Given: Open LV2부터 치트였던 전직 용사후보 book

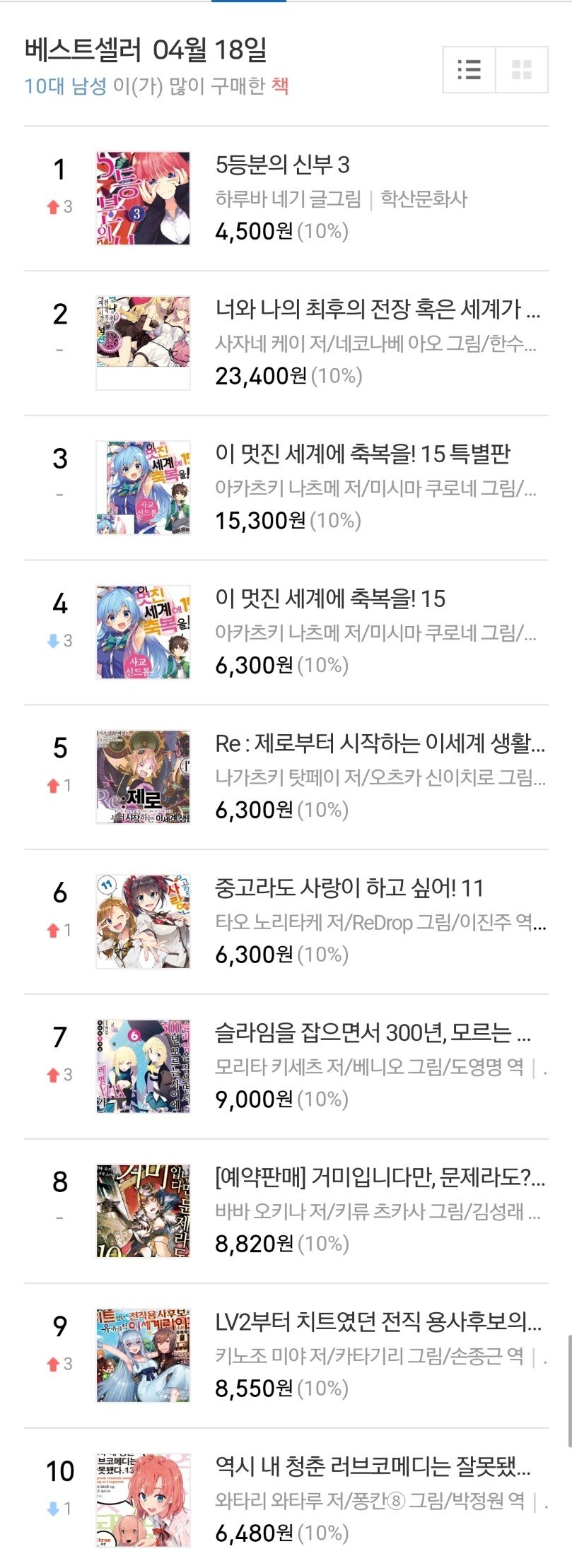Looking at the screenshot, I should pos(378,1321).
